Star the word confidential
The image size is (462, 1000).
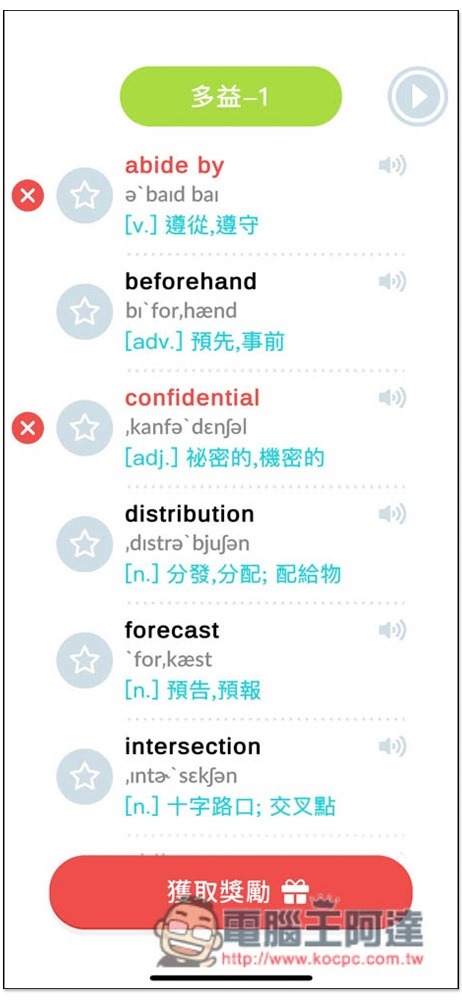click(x=85, y=428)
